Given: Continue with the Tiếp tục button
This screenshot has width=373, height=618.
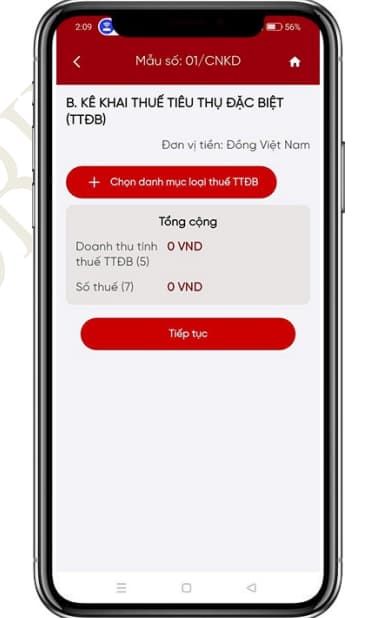Looking at the screenshot, I should click(188, 334).
